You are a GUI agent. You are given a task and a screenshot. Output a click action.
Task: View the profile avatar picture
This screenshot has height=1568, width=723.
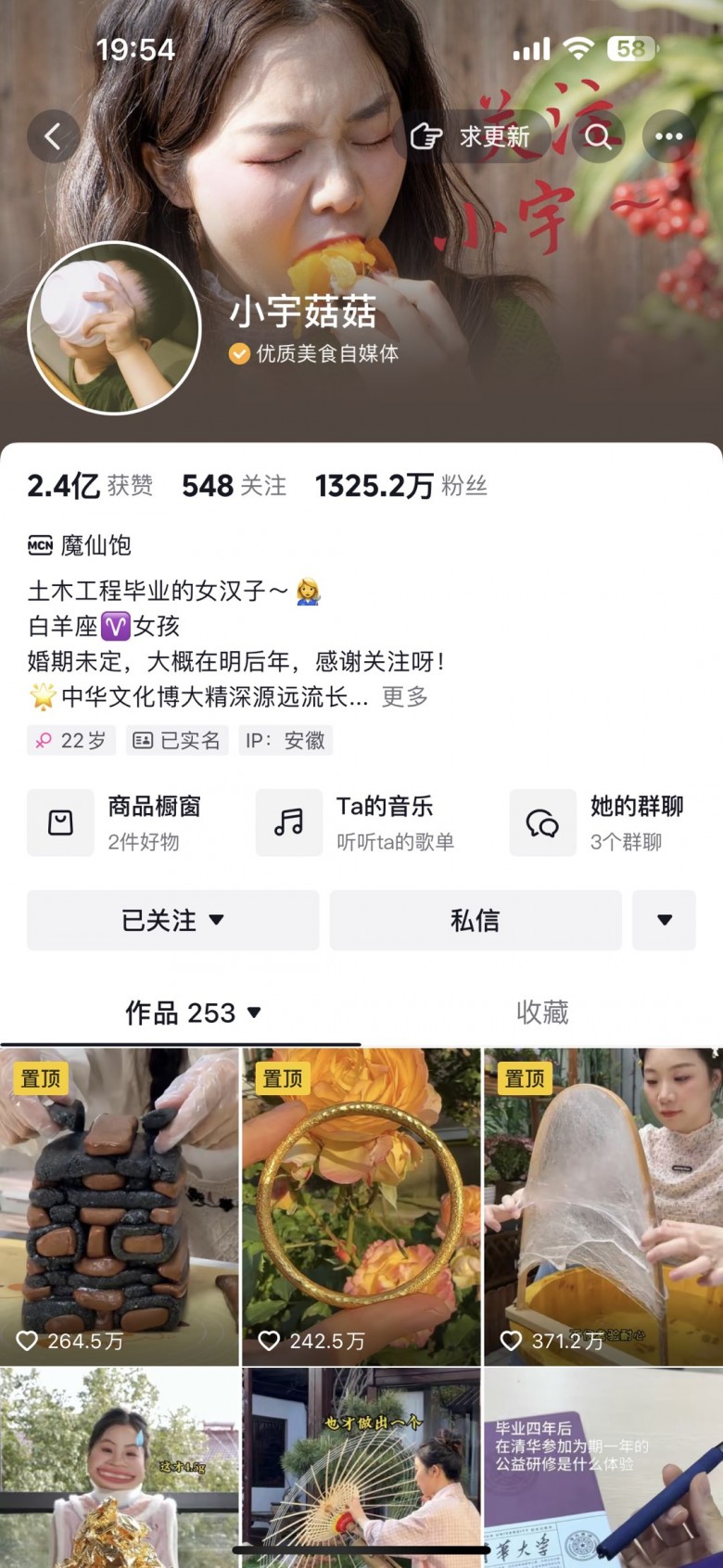click(115, 328)
